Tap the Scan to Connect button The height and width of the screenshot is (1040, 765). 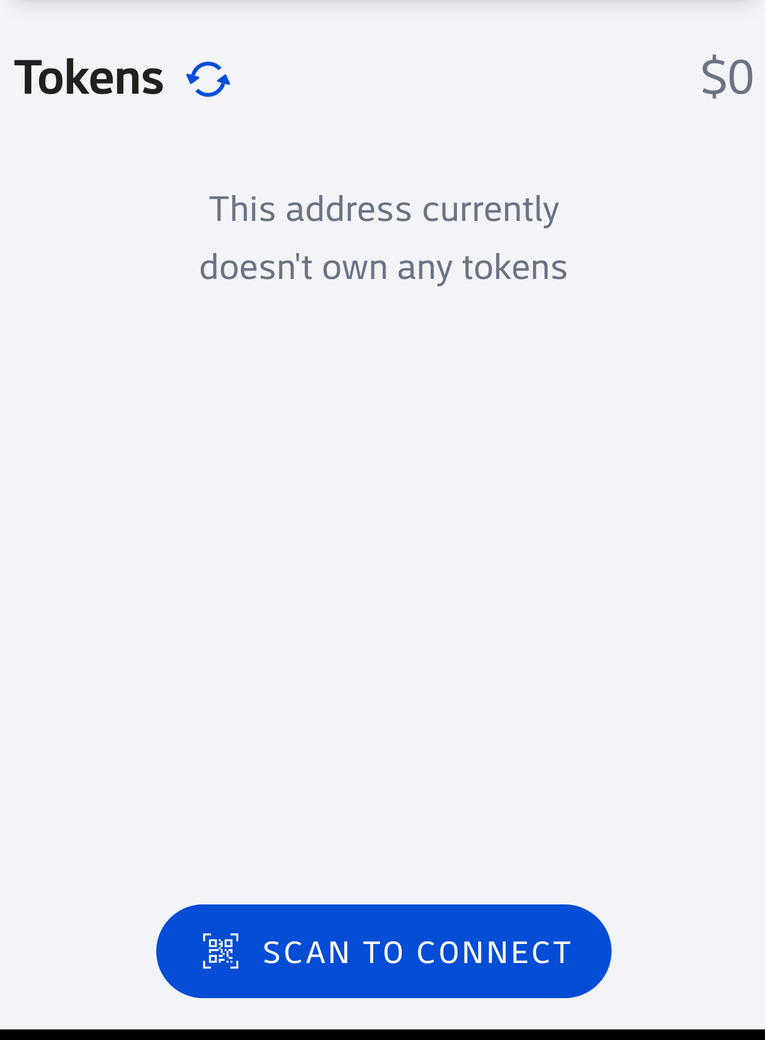tap(383, 951)
